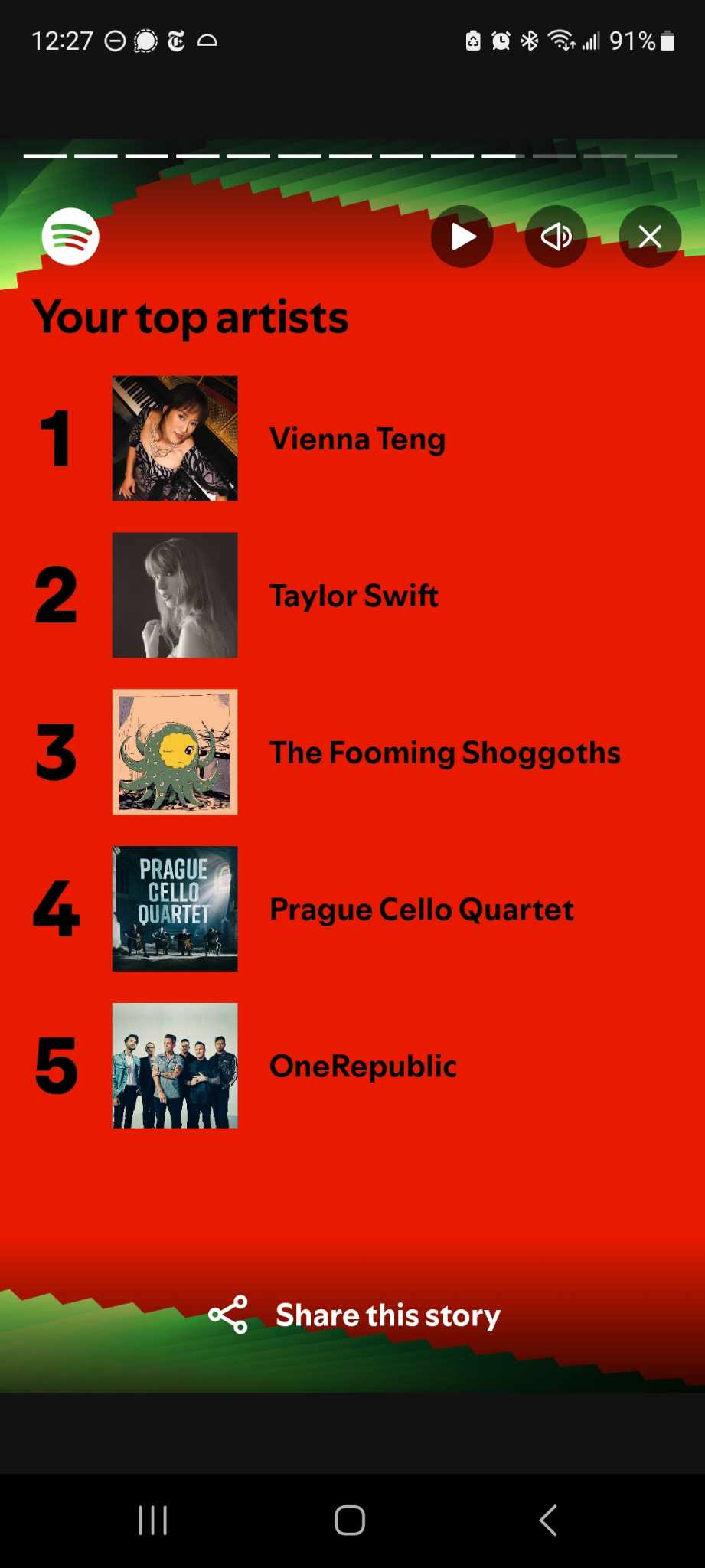This screenshot has width=705, height=1568.
Task: Share this story
Action: pos(354,1315)
